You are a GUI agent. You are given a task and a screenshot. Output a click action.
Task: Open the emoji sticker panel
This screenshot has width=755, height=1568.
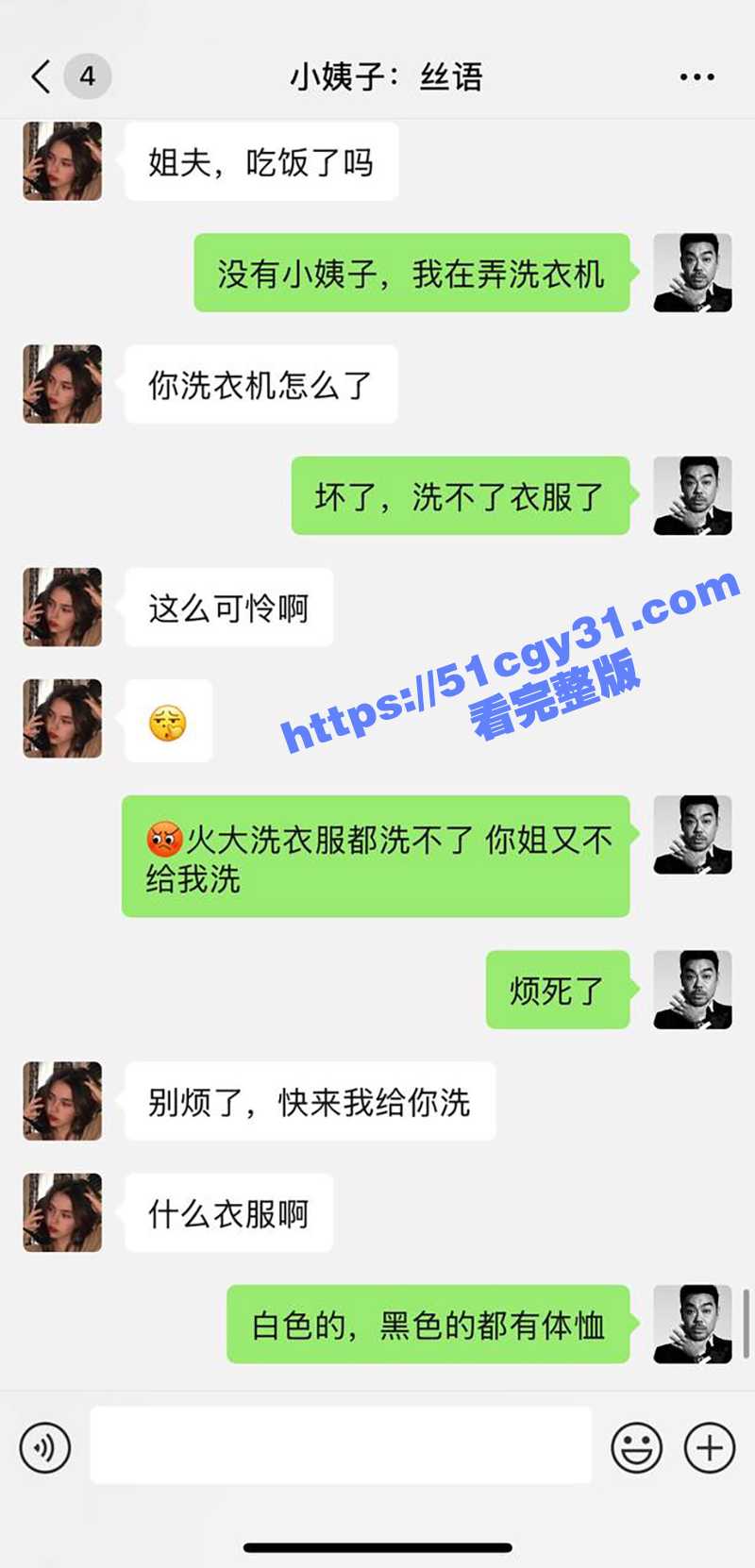[x=636, y=1447]
